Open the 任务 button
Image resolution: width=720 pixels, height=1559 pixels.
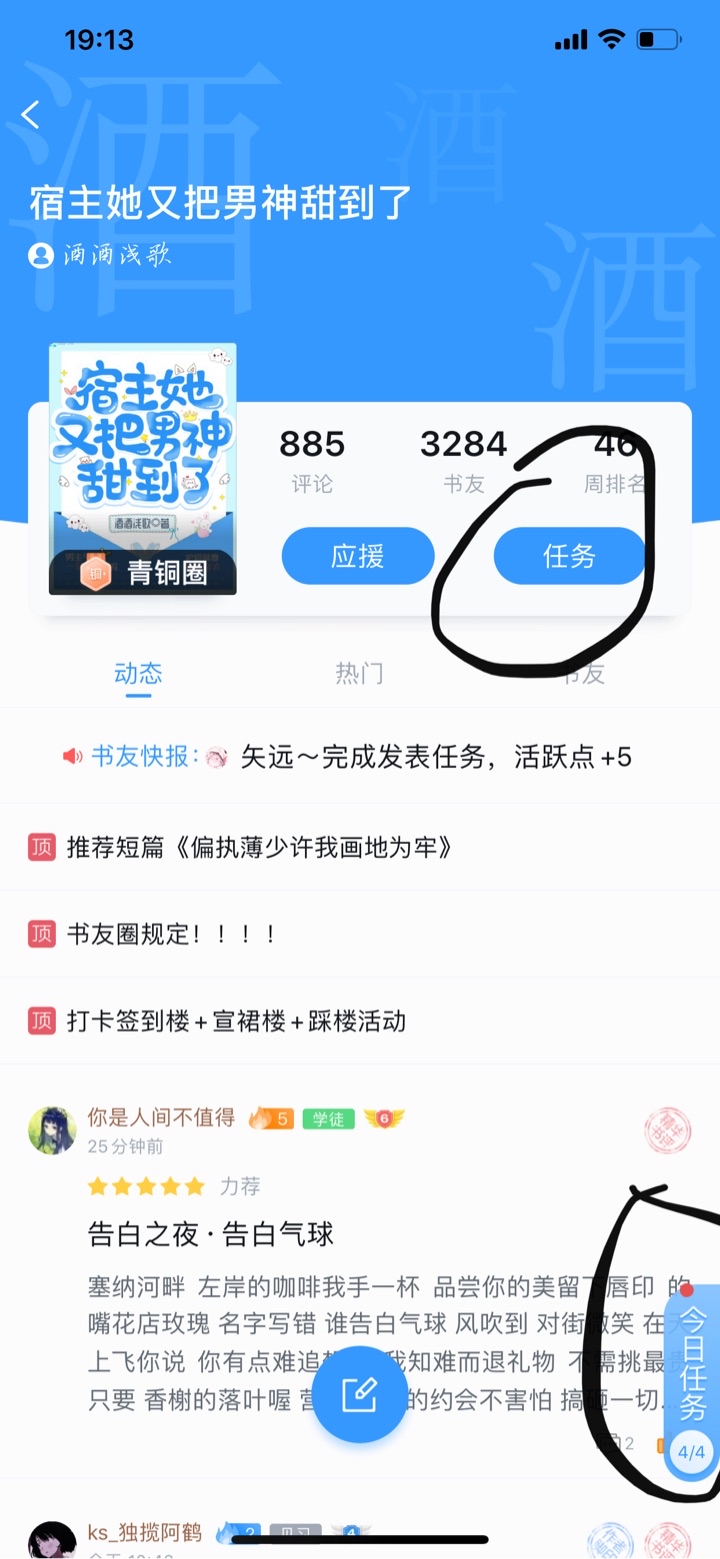569,556
